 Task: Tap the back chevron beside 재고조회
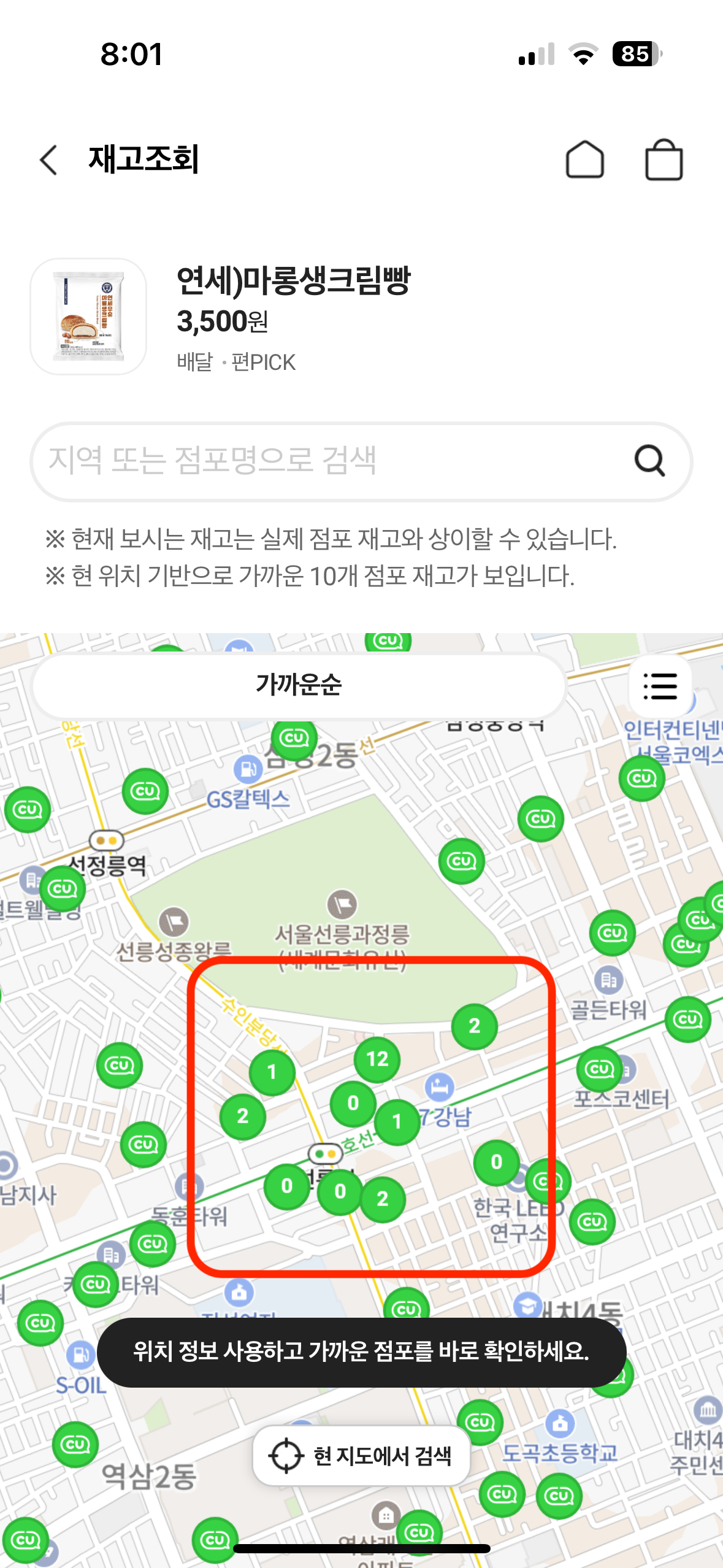tap(50, 159)
